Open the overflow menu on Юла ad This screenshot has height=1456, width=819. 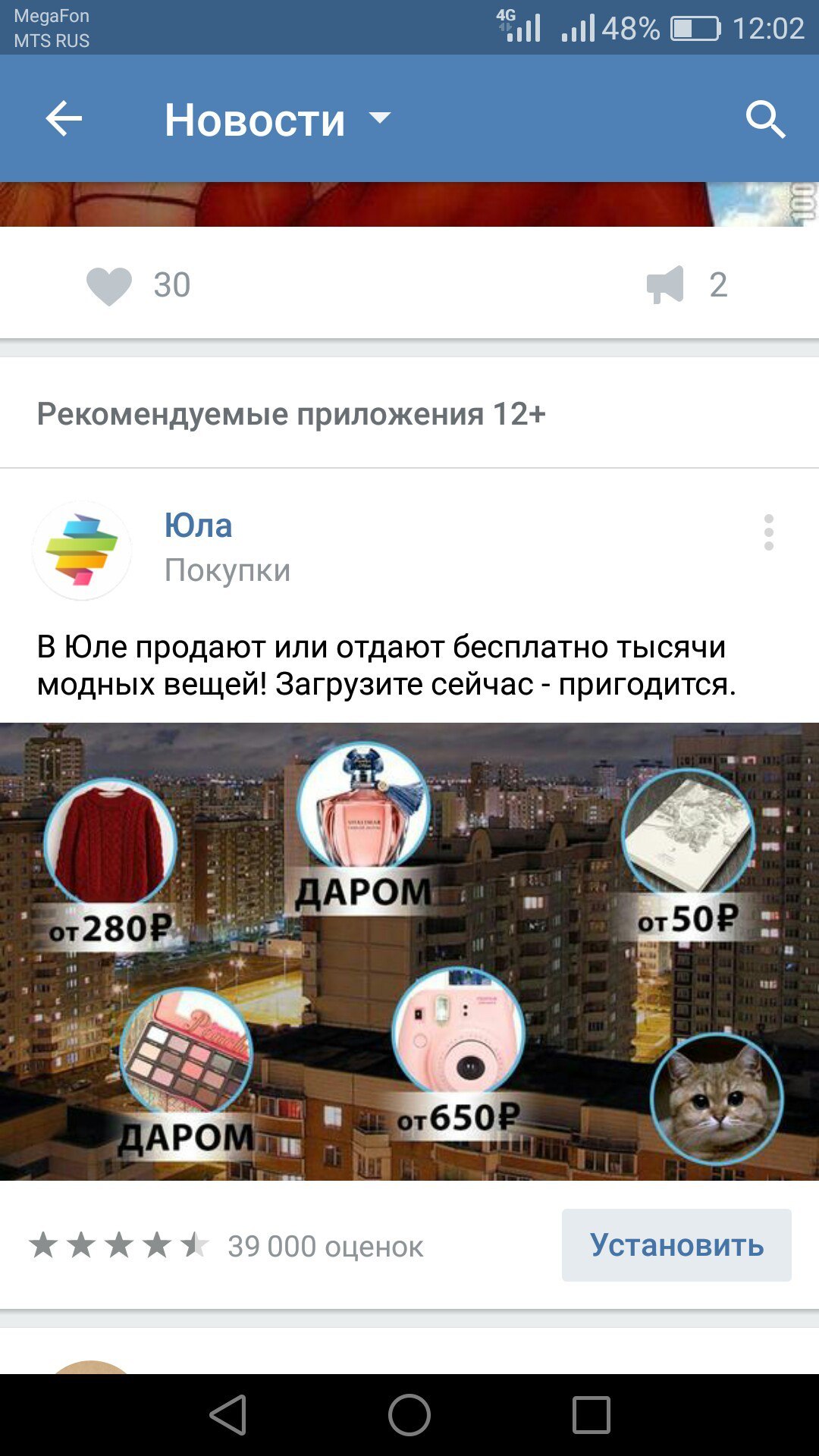[x=768, y=532]
